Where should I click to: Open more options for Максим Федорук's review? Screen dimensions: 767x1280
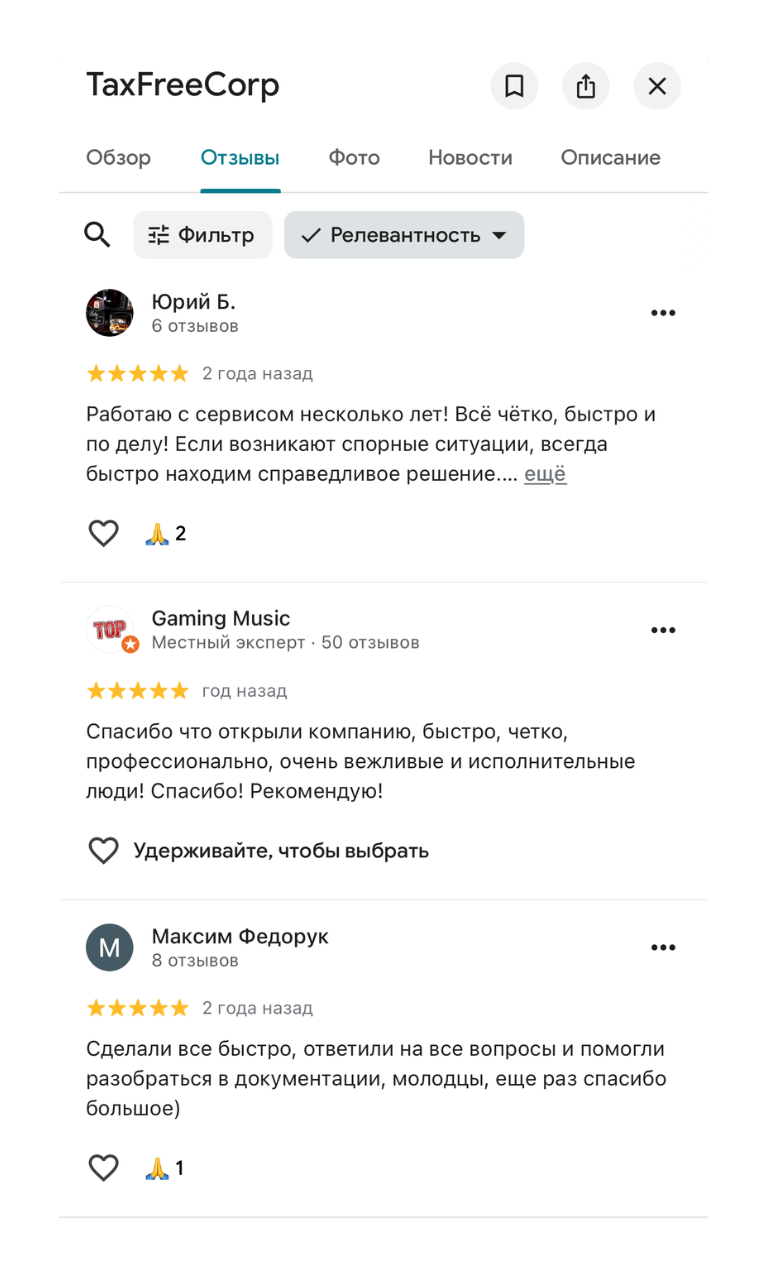click(663, 947)
